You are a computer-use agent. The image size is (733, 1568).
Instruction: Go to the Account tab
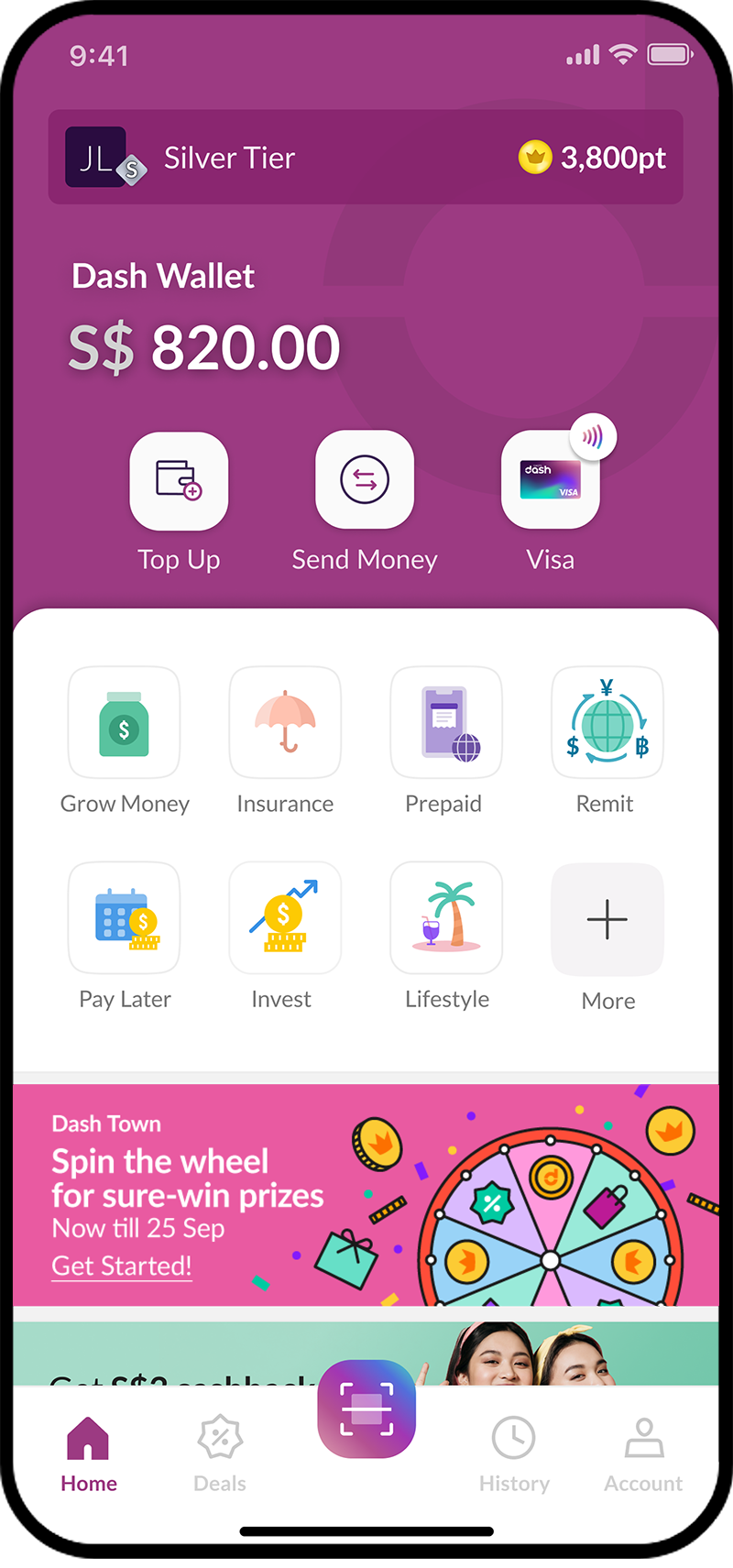[643, 1454]
